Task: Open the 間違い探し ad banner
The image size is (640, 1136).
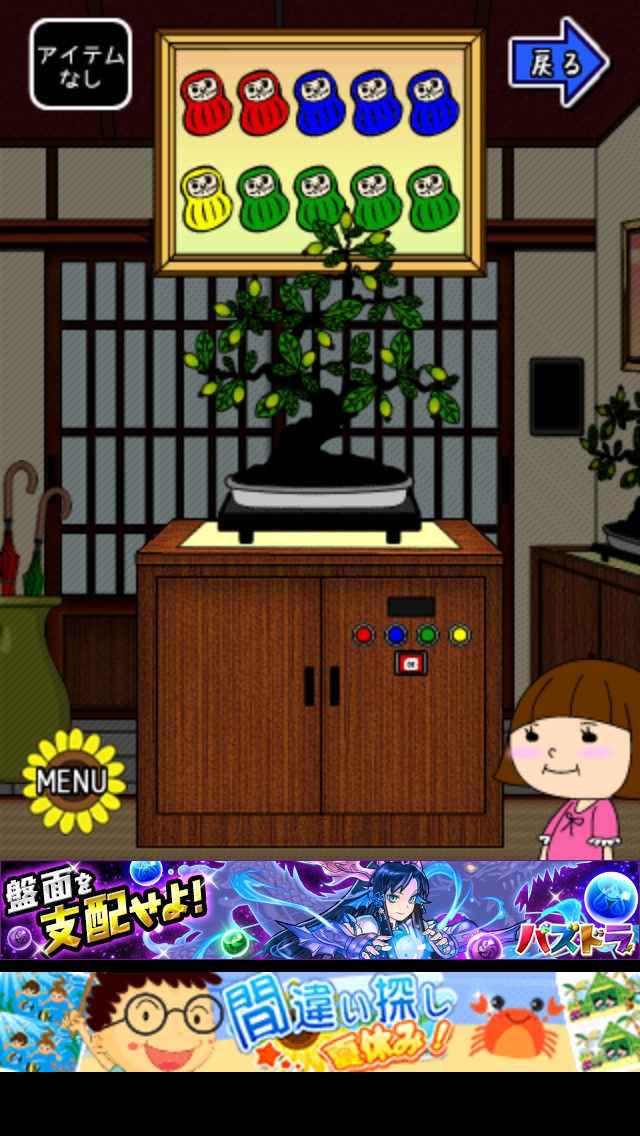Action: point(320,1021)
